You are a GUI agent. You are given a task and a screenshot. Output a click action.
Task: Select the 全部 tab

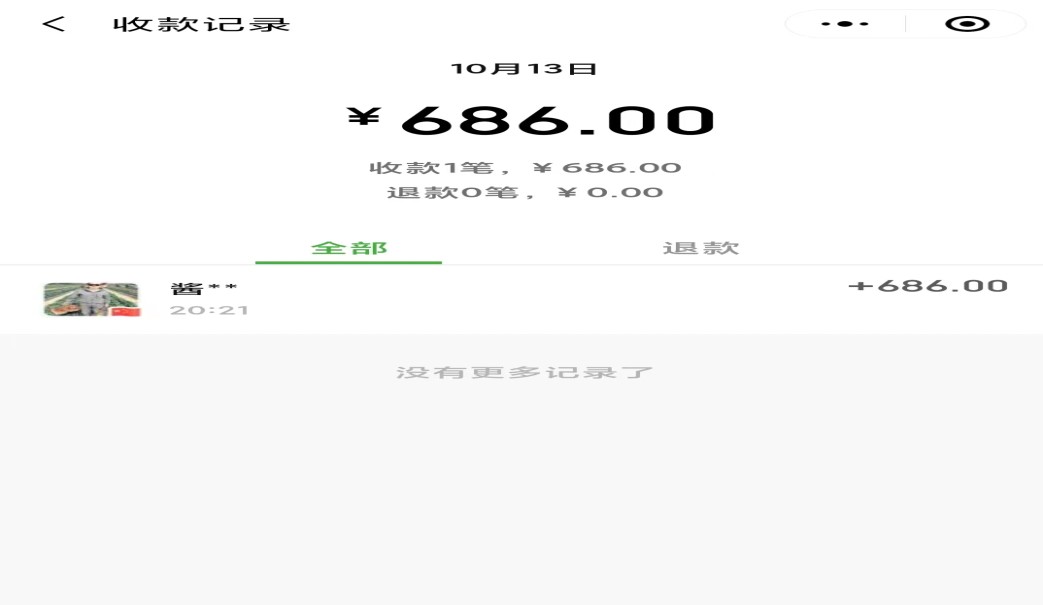pos(349,248)
